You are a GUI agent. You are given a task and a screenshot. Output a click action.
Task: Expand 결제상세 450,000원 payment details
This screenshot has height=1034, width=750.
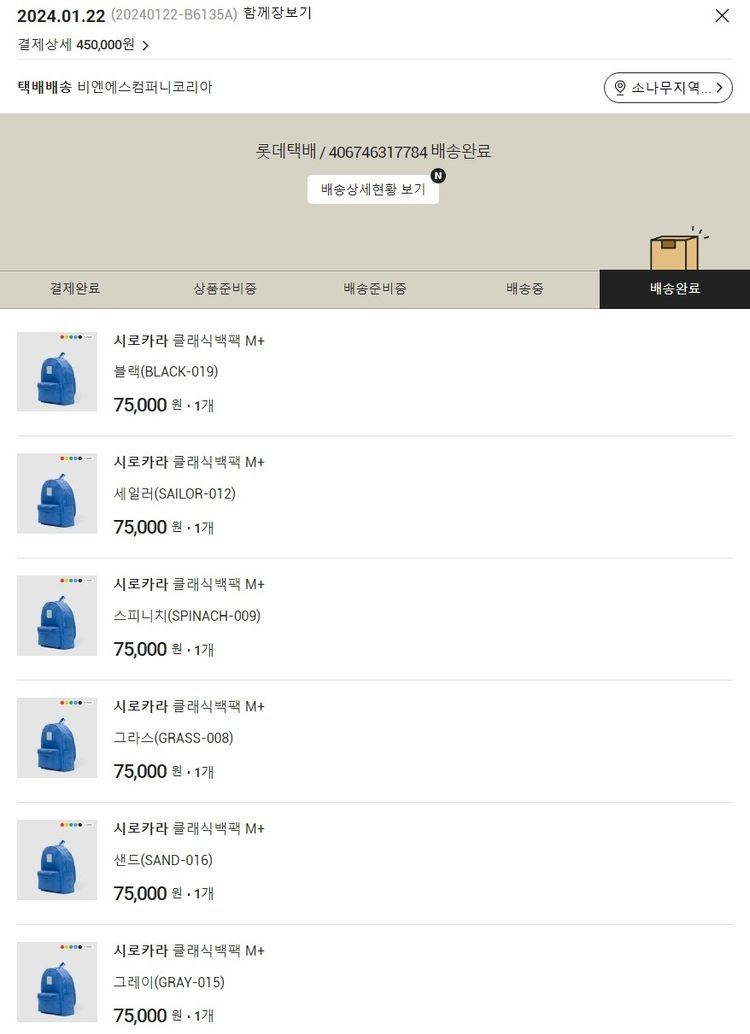84,45
